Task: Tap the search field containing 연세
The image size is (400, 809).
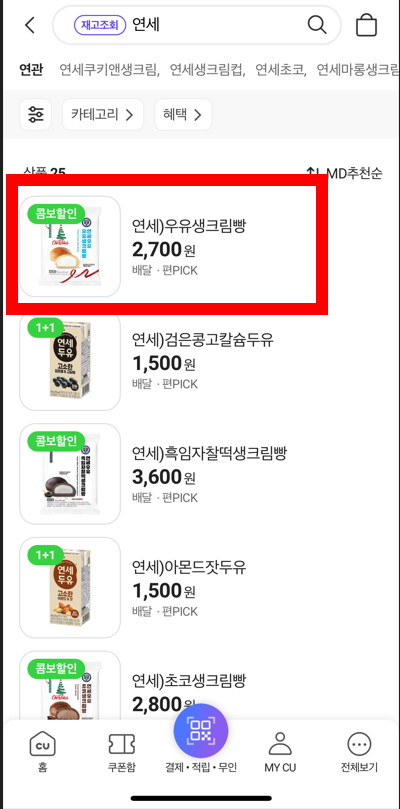Action: tap(197, 25)
